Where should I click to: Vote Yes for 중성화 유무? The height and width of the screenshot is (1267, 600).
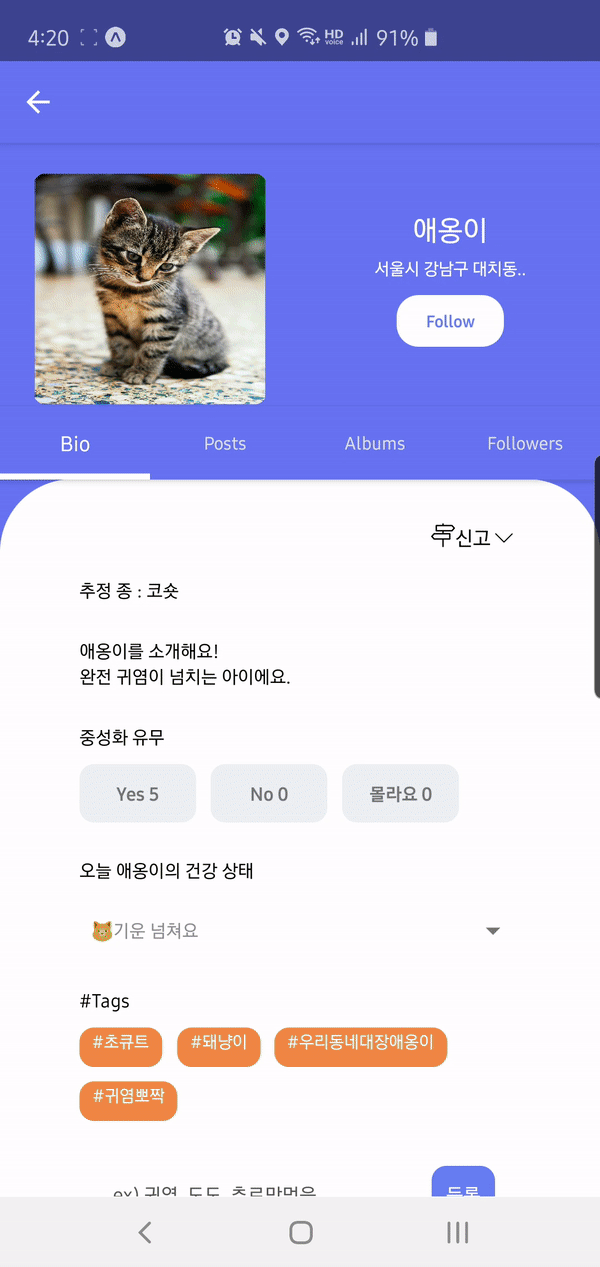click(137, 794)
